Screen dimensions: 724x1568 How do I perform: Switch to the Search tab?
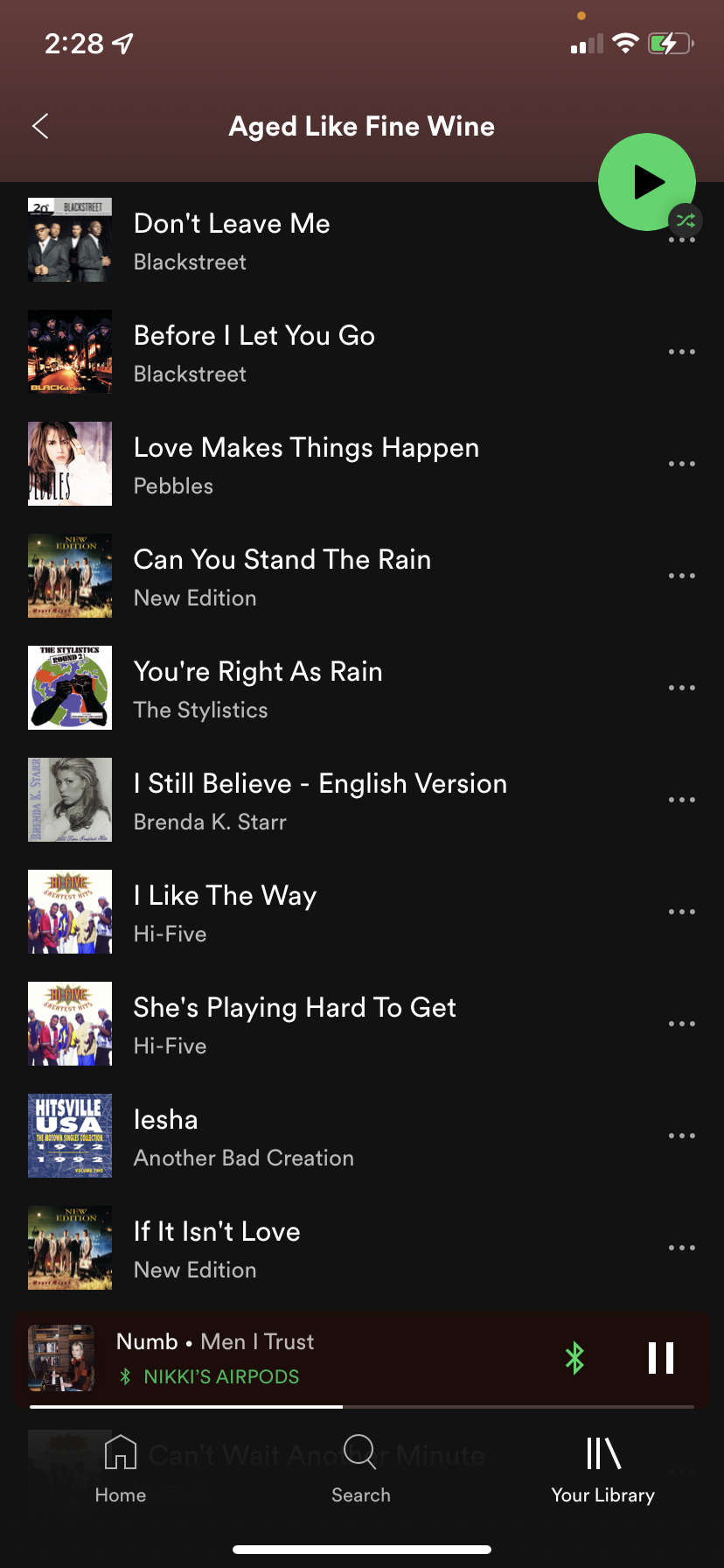click(x=360, y=1470)
